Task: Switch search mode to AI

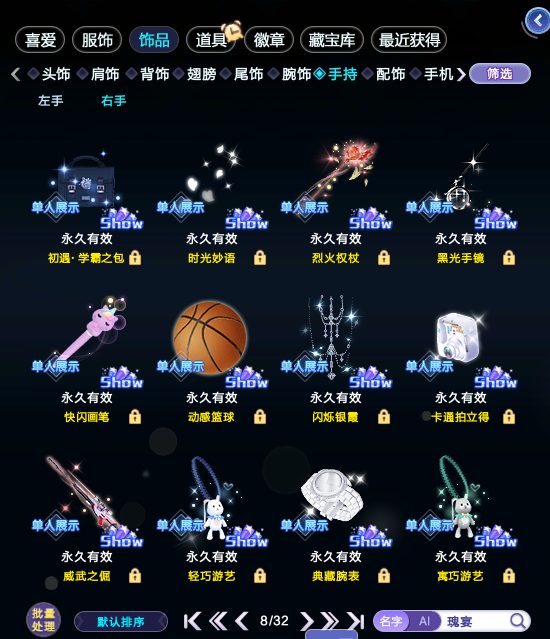Action: 425,621
